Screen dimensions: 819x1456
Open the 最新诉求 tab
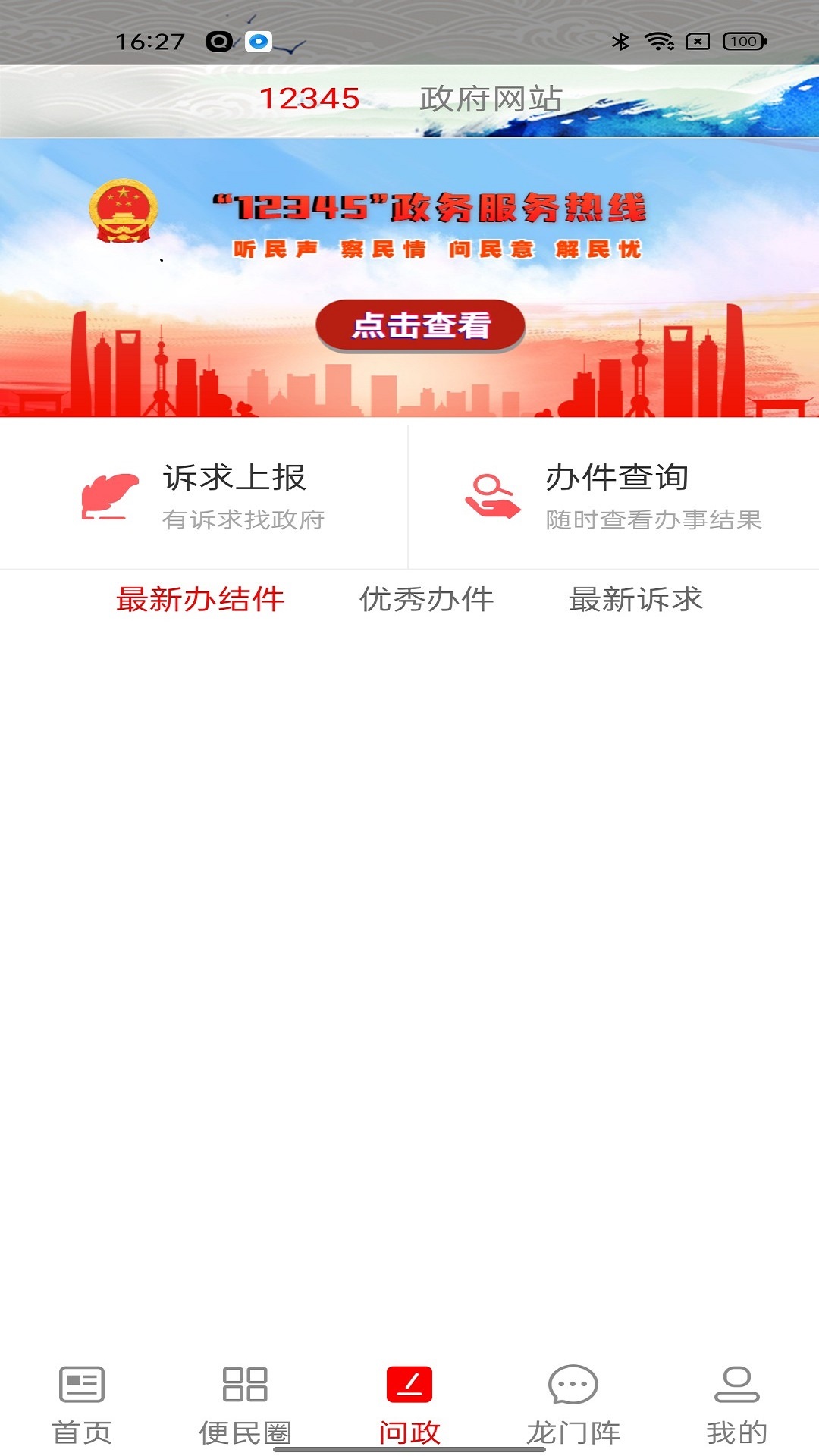pyautogui.click(x=636, y=600)
